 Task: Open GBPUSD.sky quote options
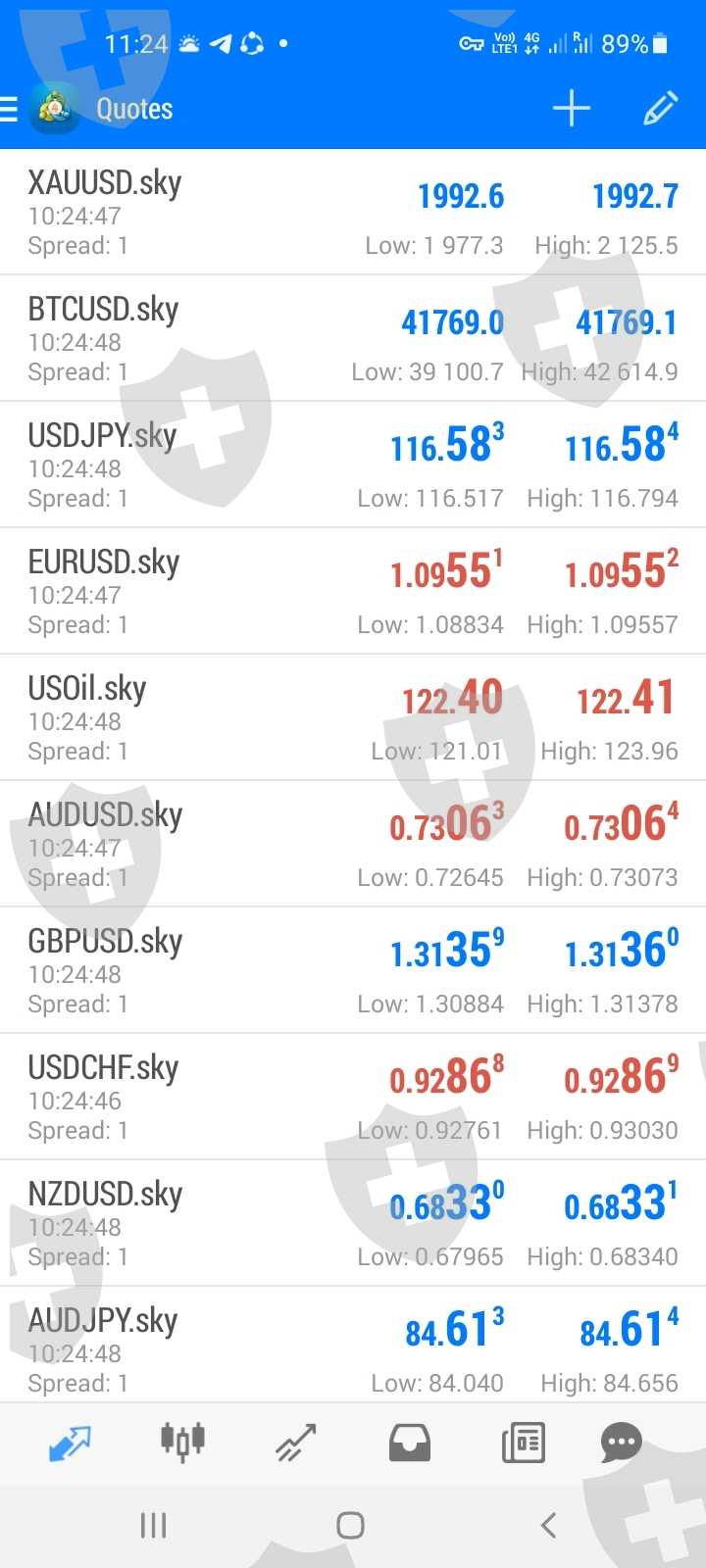click(353, 970)
